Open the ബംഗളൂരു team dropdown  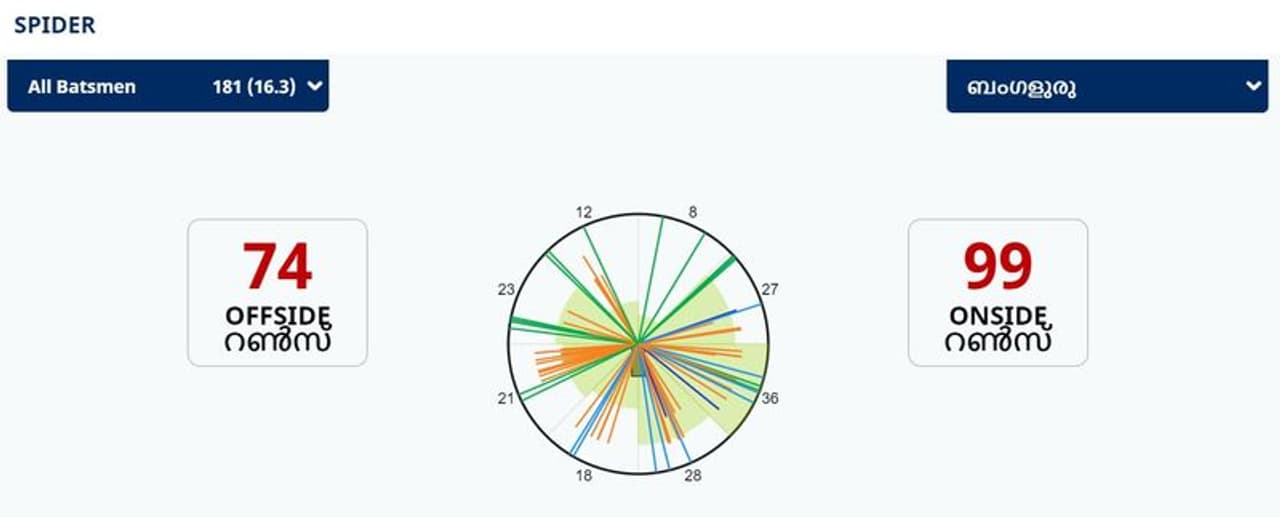pyautogui.click(x=1106, y=87)
